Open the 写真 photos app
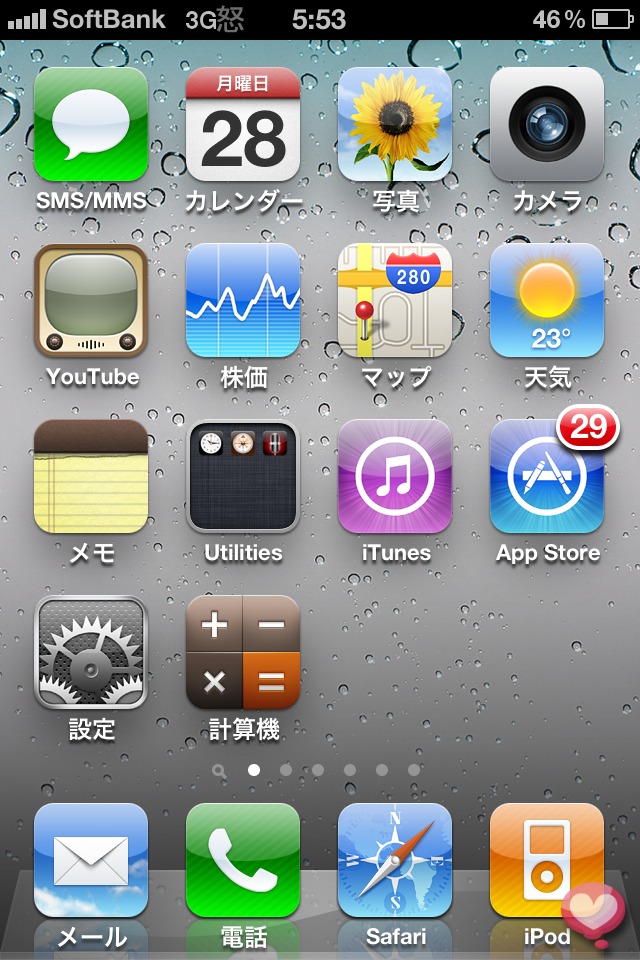This screenshot has height=960, width=640. (395, 124)
